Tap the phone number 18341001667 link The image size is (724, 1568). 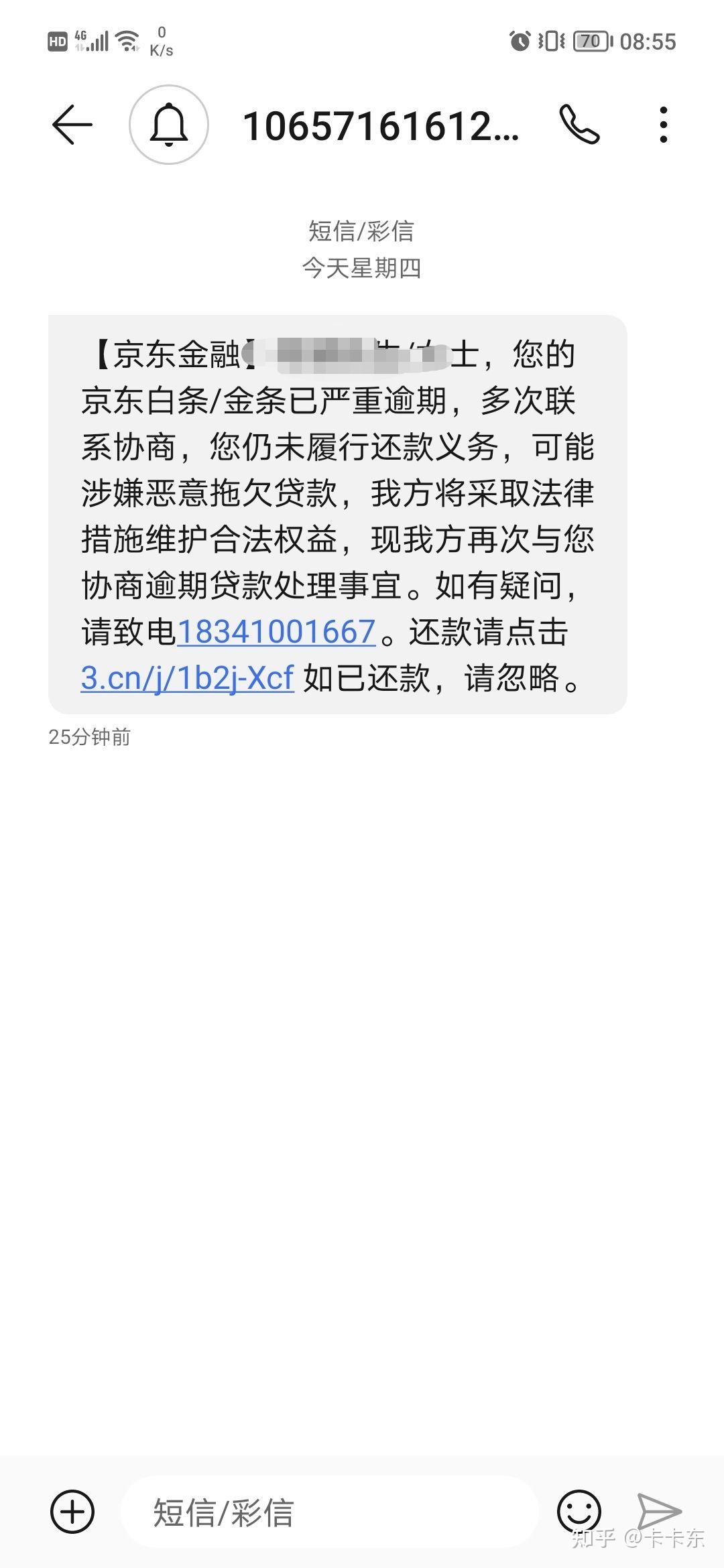pyautogui.click(x=276, y=632)
